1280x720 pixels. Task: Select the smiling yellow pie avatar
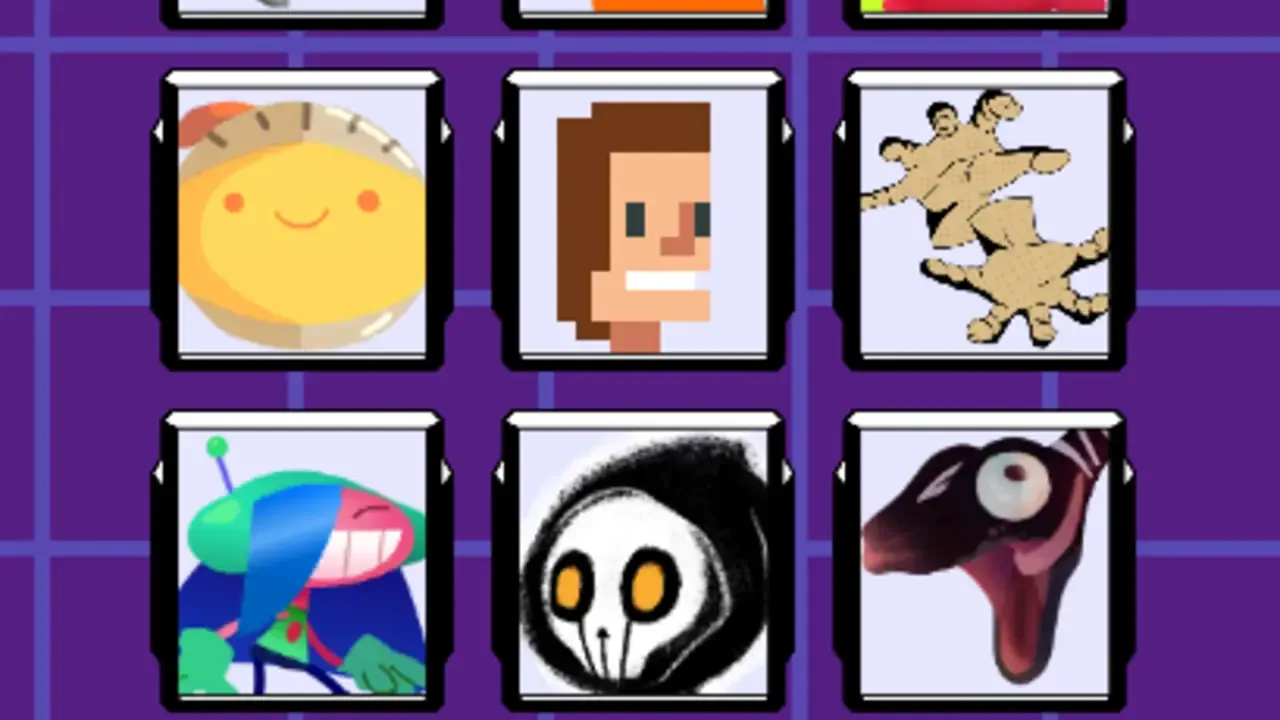pos(301,222)
